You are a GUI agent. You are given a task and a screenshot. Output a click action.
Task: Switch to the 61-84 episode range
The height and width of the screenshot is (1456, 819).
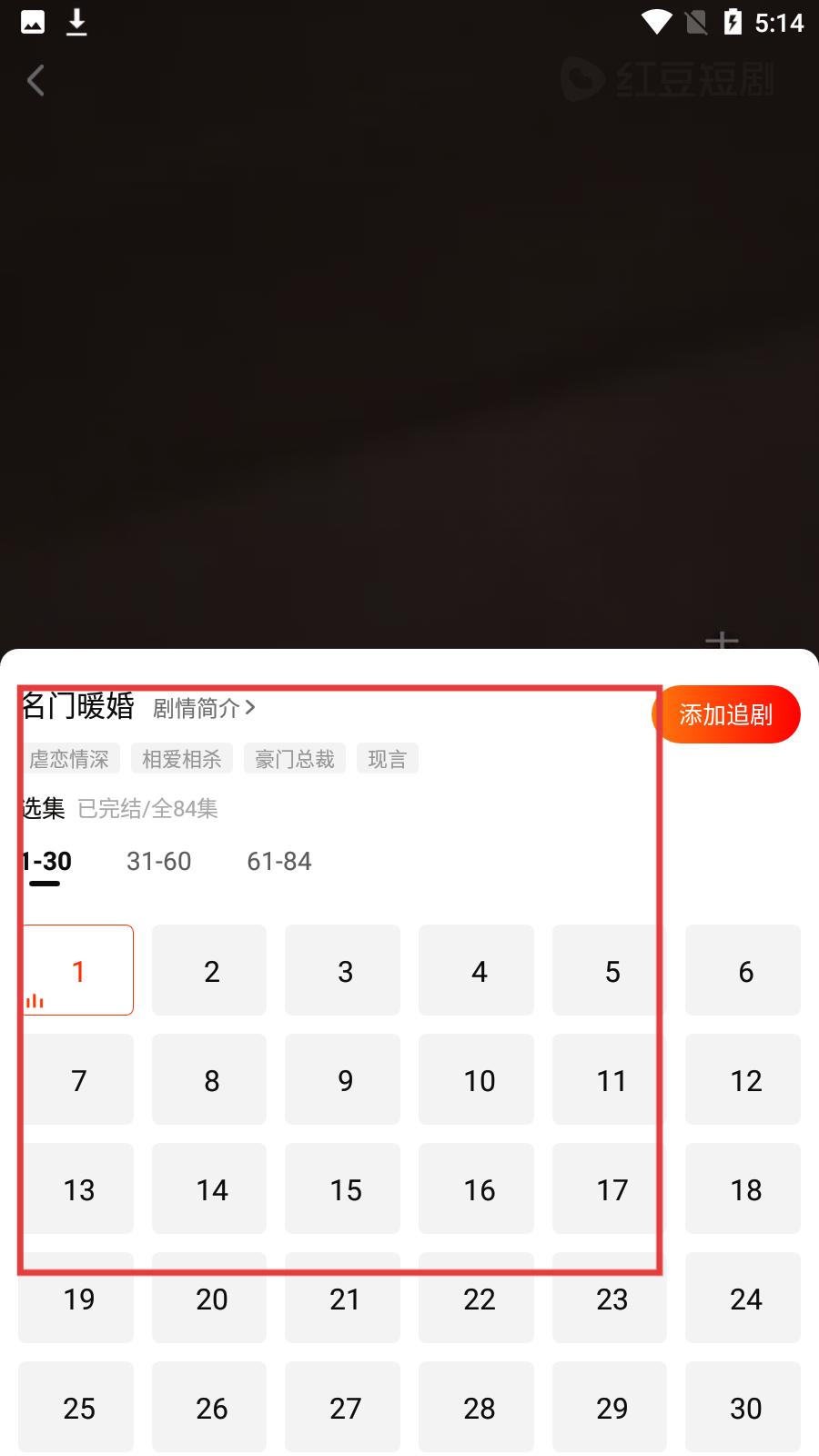point(279,861)
